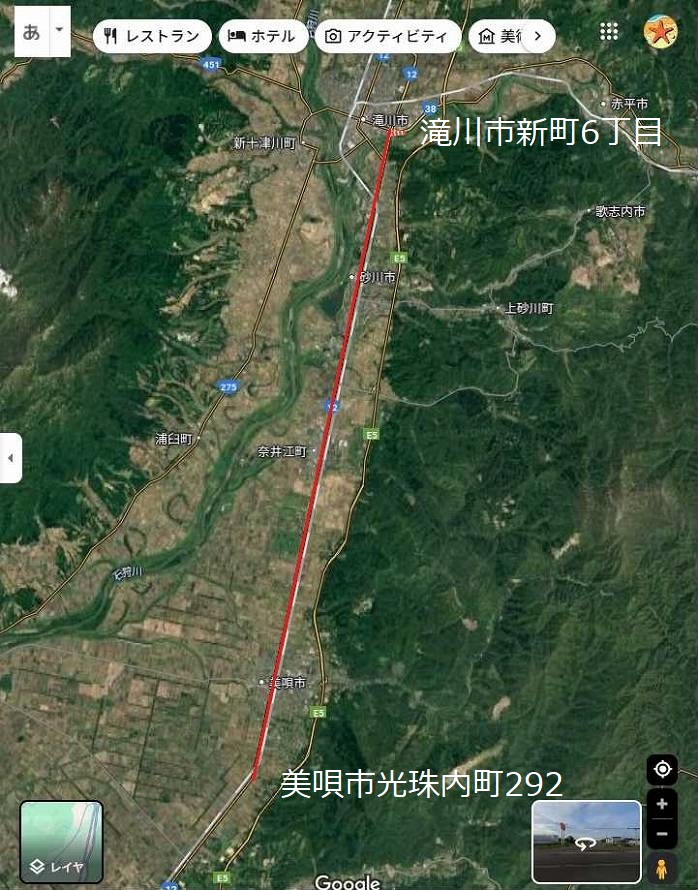Select the レストラン filter chip
Viewport: 698px width, 890px height.
coord(152,36)
